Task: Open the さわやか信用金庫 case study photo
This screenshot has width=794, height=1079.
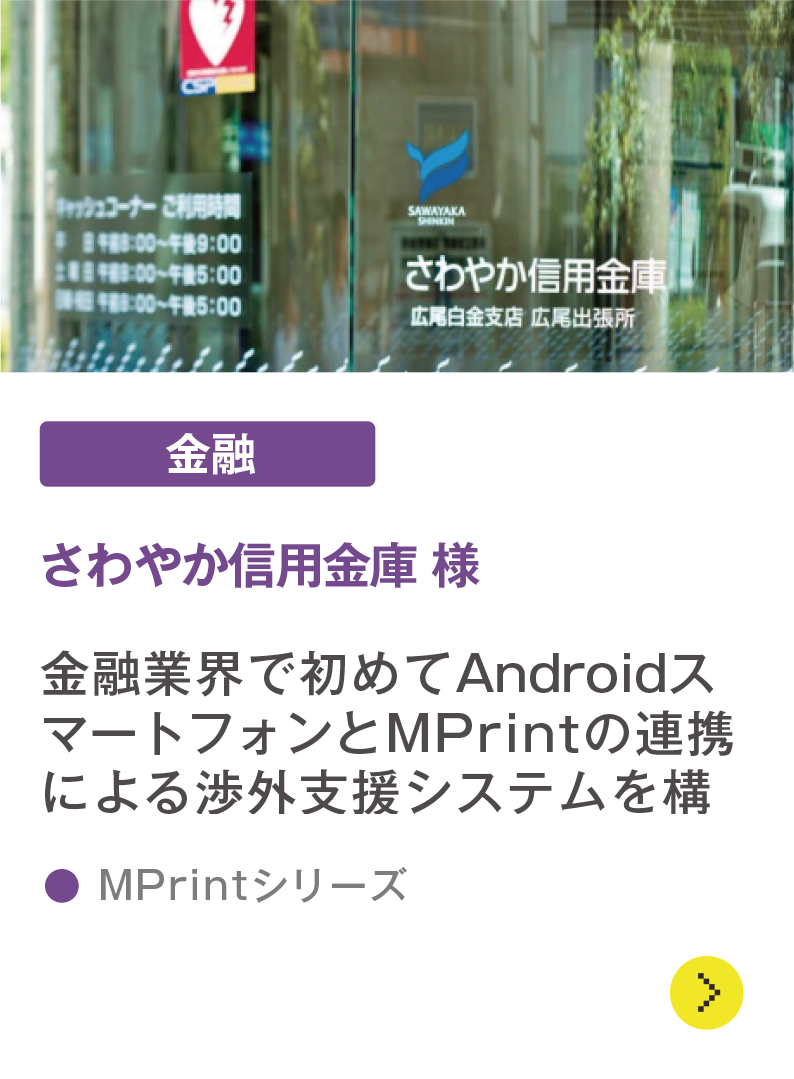Action: pos(397,186)
